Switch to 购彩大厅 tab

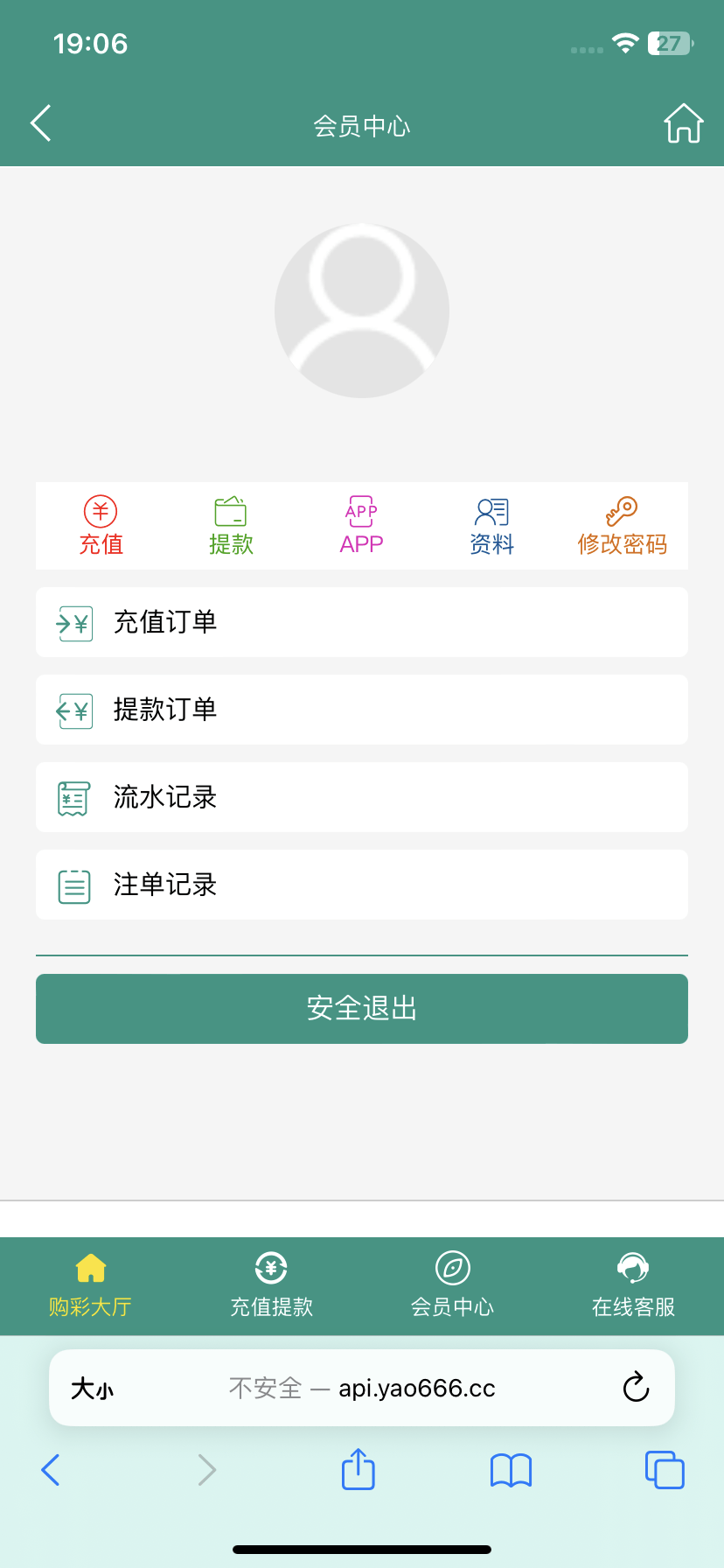click(x=90, y=1286)
